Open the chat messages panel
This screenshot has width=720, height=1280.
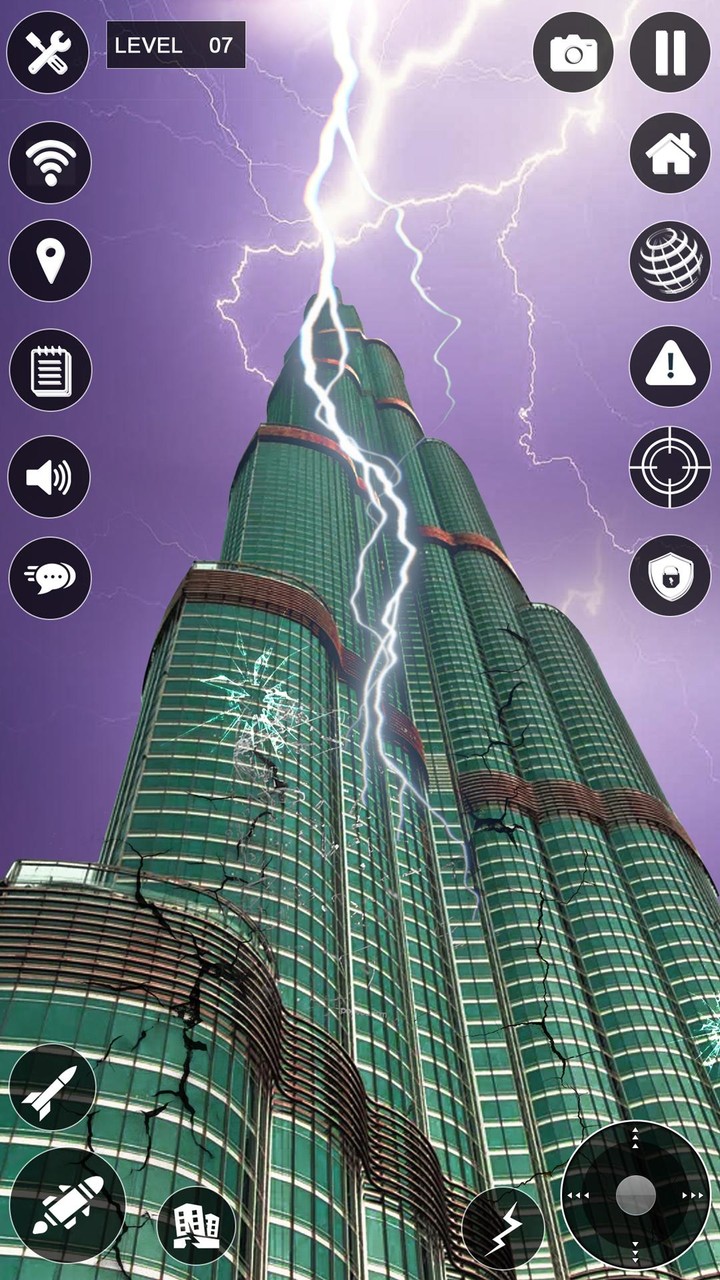coord(48,577)
